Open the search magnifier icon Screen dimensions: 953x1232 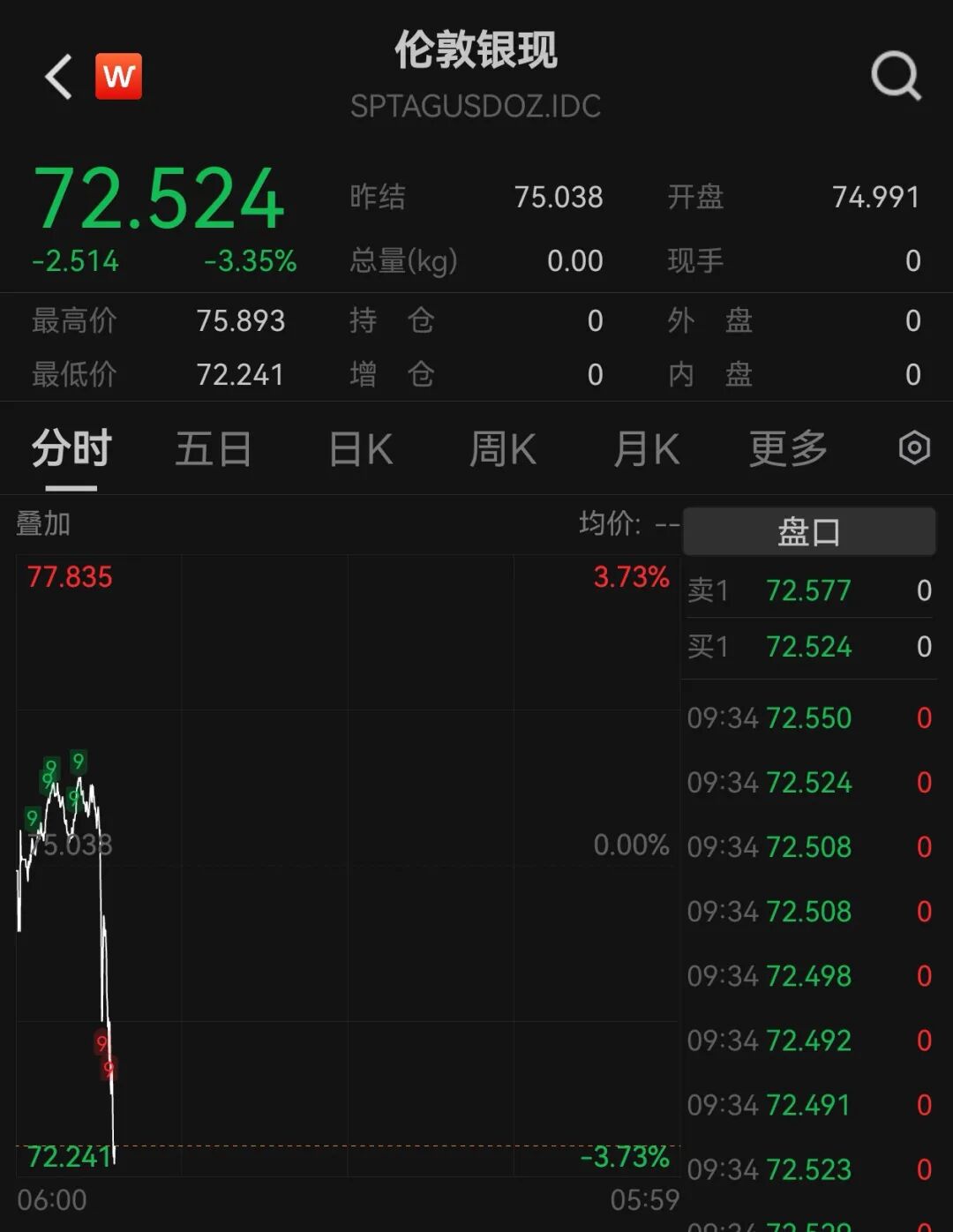click(x=896, y=77)
